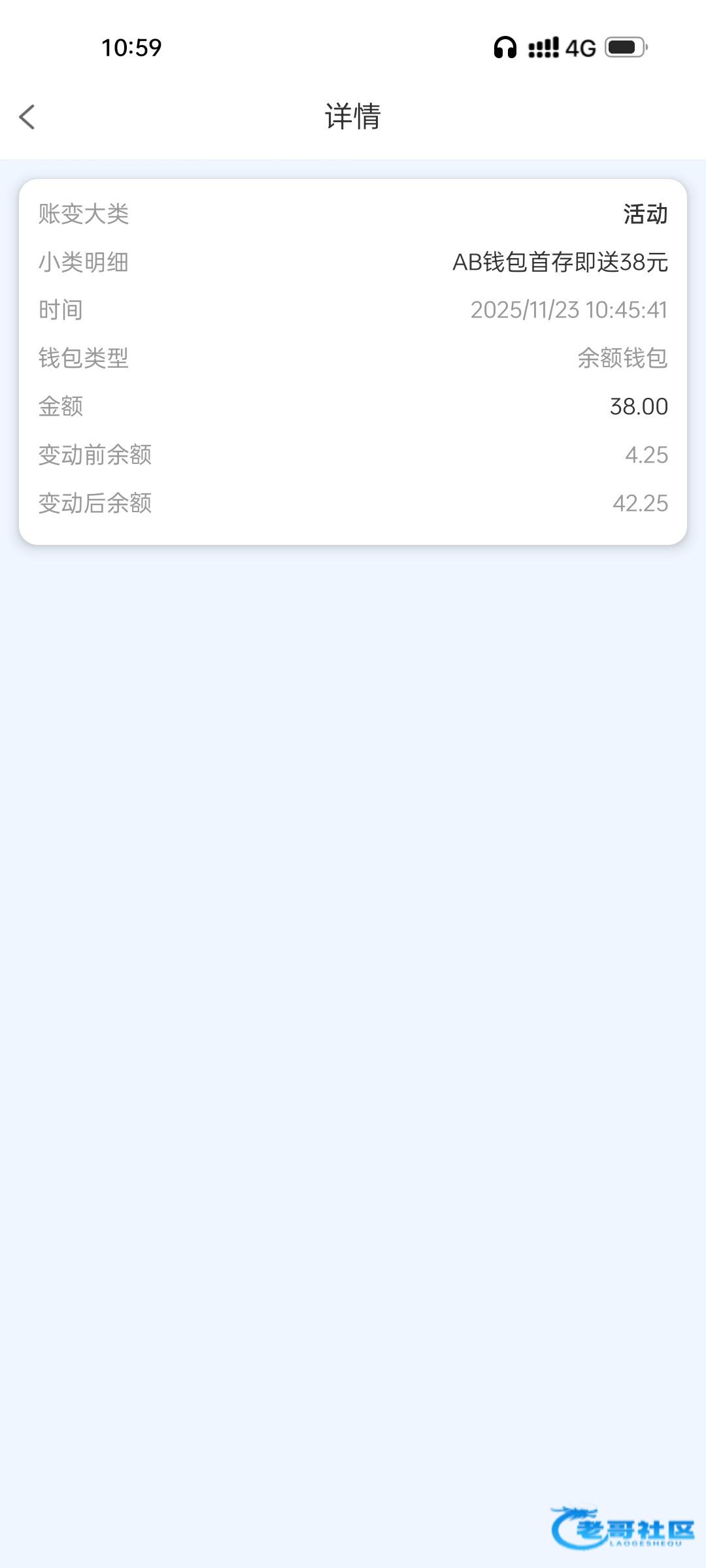Go back from the 详情 page
The height and width of the screenshot is (1568, 706).
tap(27, 117)
